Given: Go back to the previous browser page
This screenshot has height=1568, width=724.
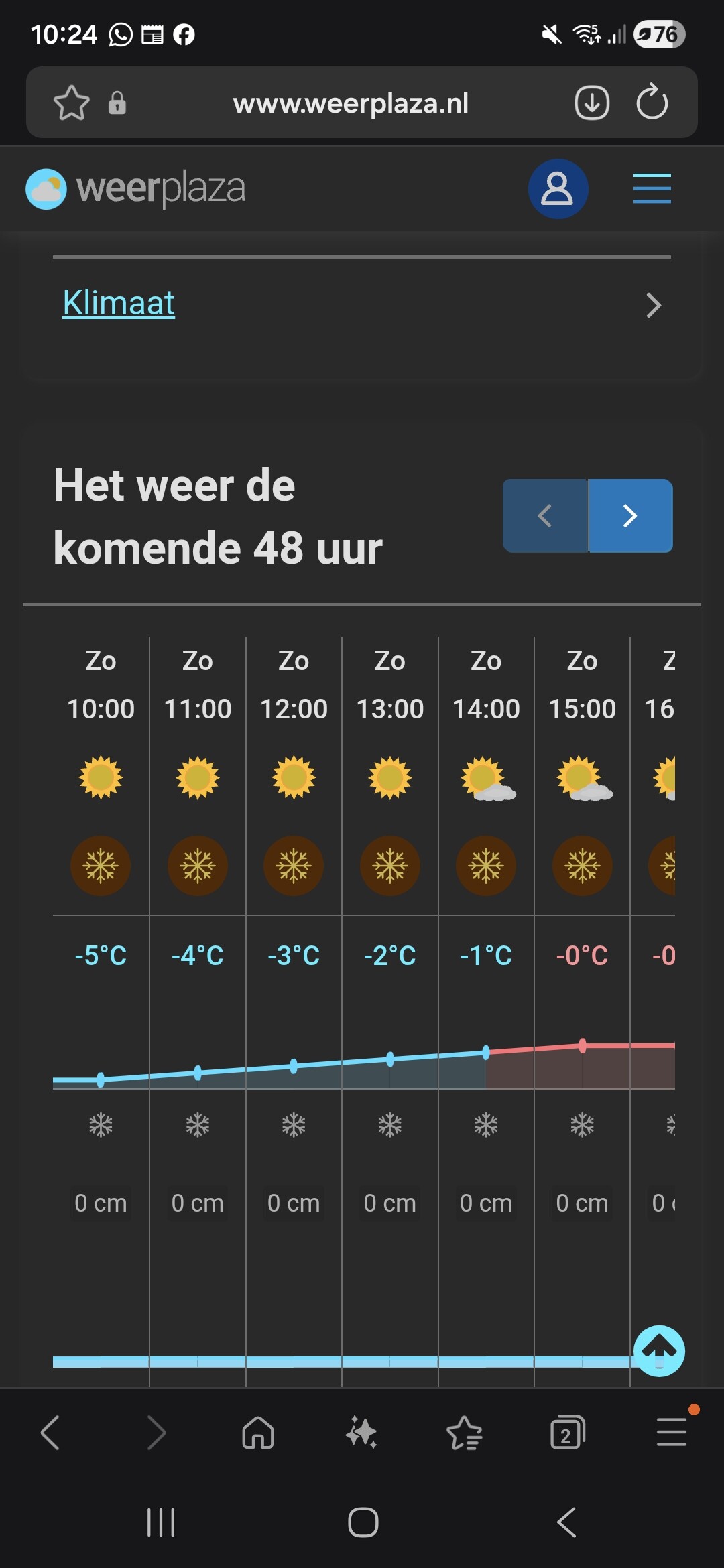Looking at the screenshot, I should (51, 1433).
